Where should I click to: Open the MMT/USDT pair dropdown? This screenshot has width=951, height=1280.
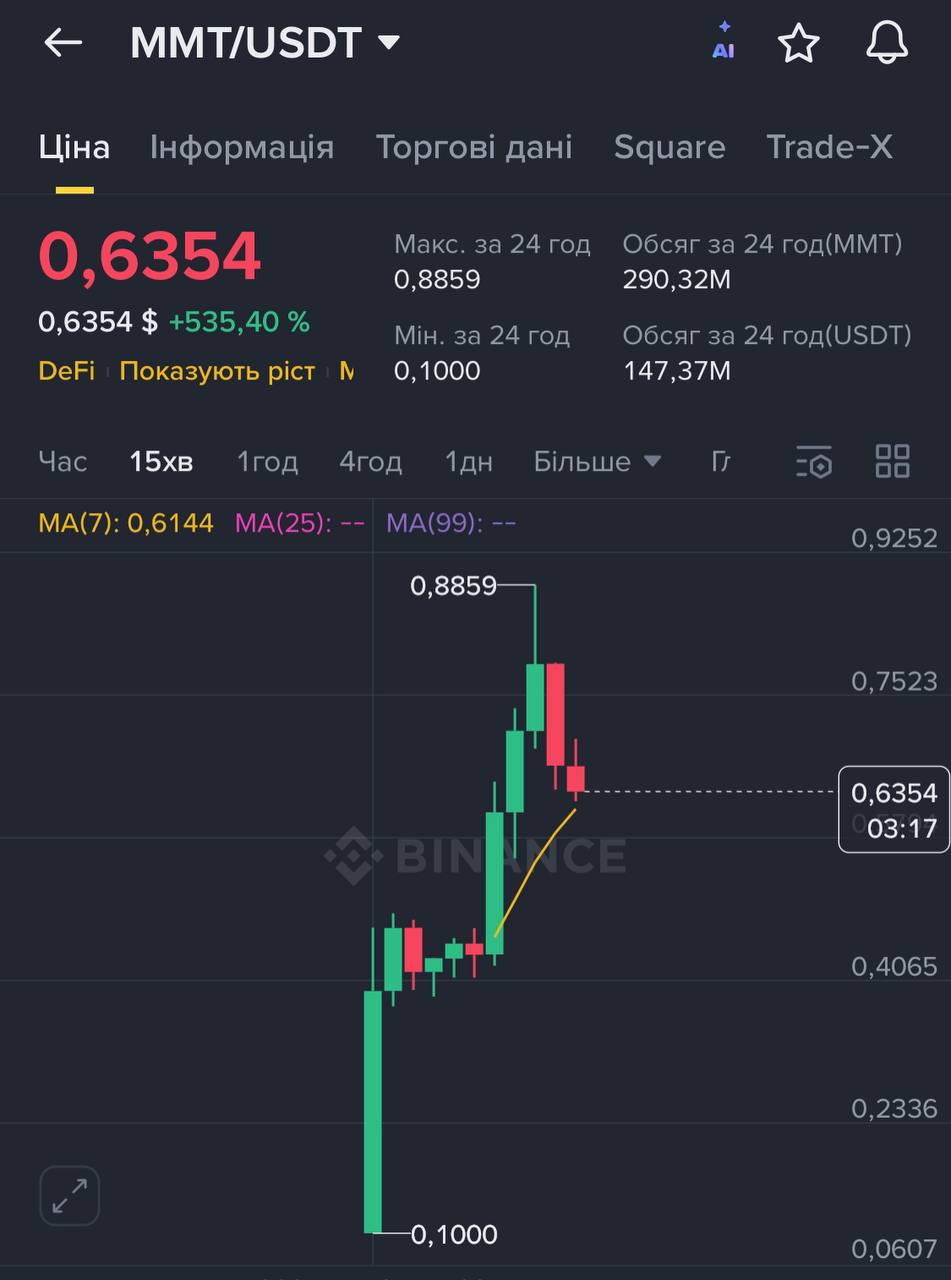pyautogui.click(x=389, y=43)
